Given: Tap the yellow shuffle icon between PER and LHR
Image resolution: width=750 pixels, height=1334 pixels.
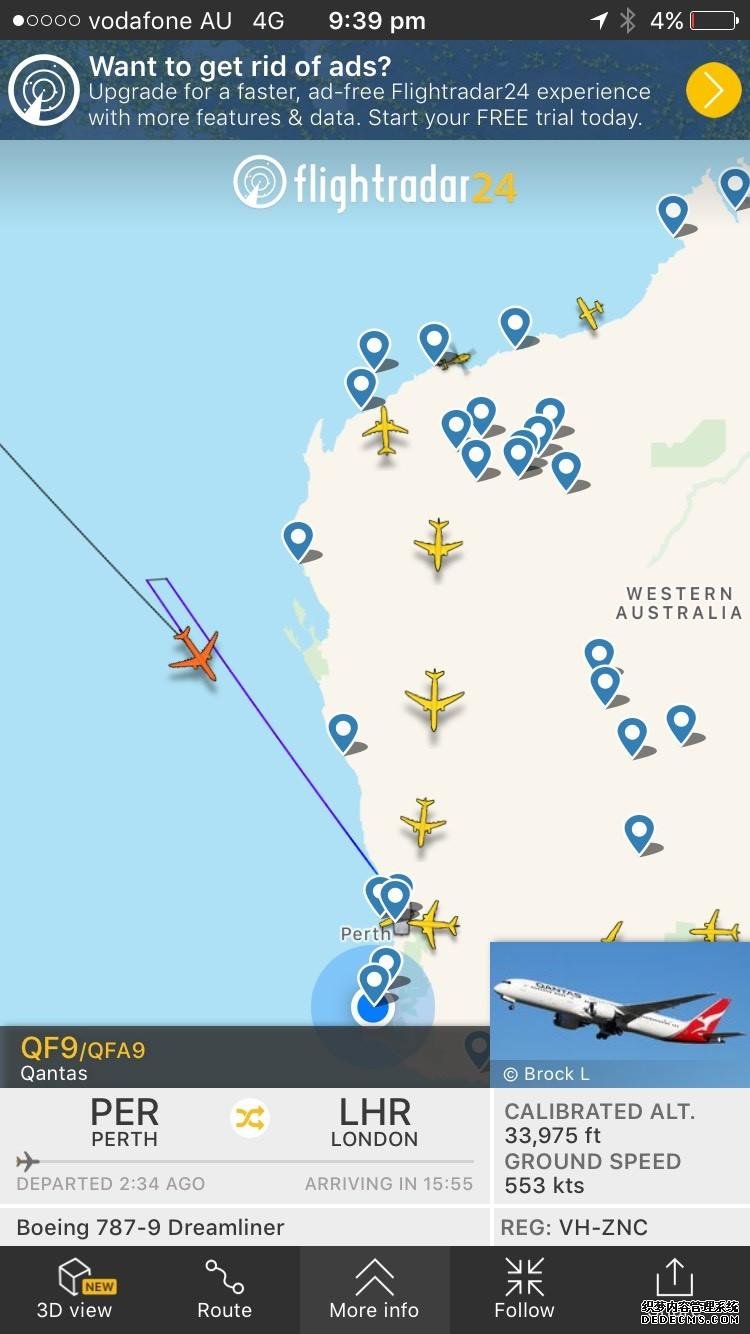Looking at the screenshot, I should (250, 1118).
